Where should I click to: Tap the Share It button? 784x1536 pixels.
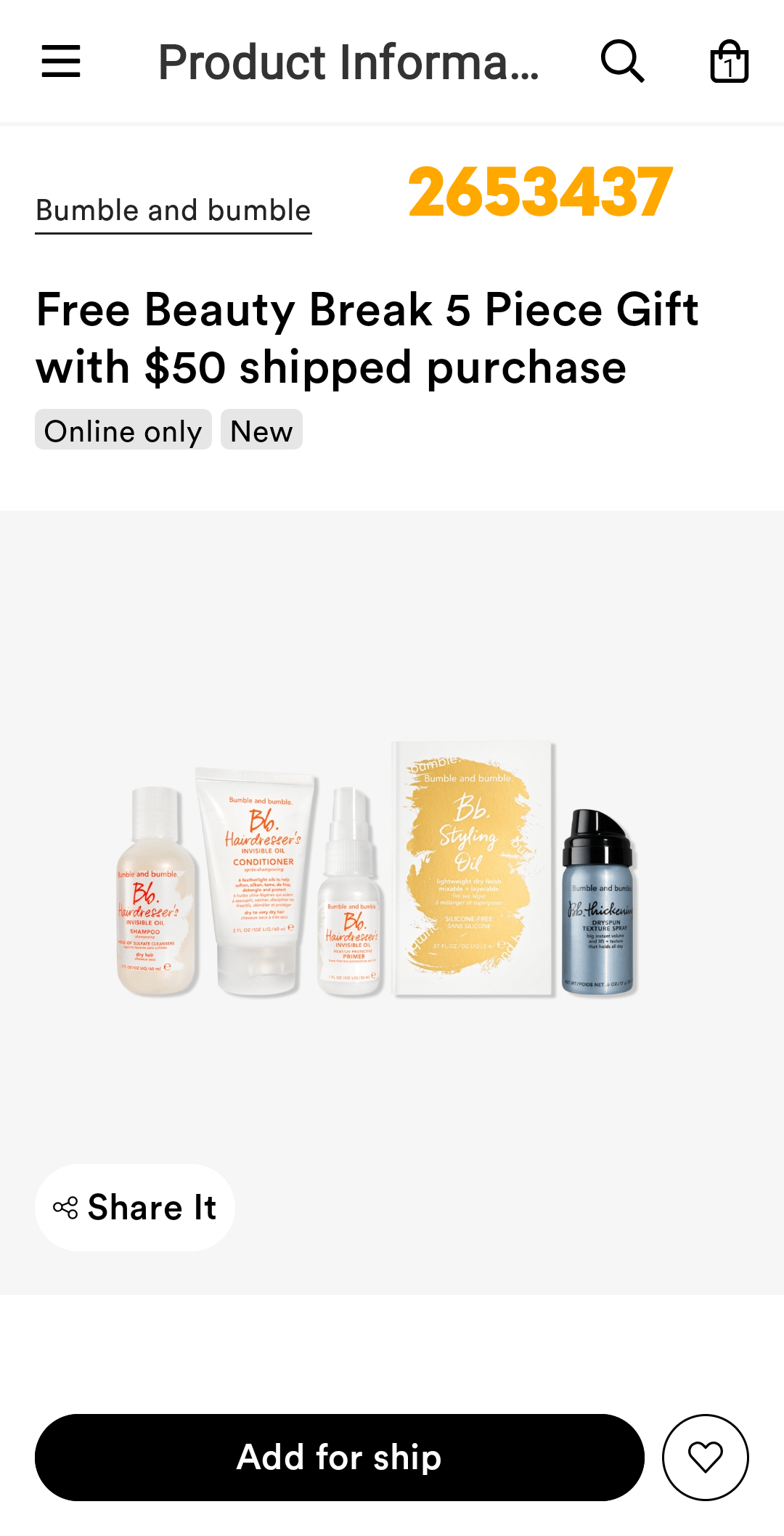pyautogui.click(x=135, y=1207)
